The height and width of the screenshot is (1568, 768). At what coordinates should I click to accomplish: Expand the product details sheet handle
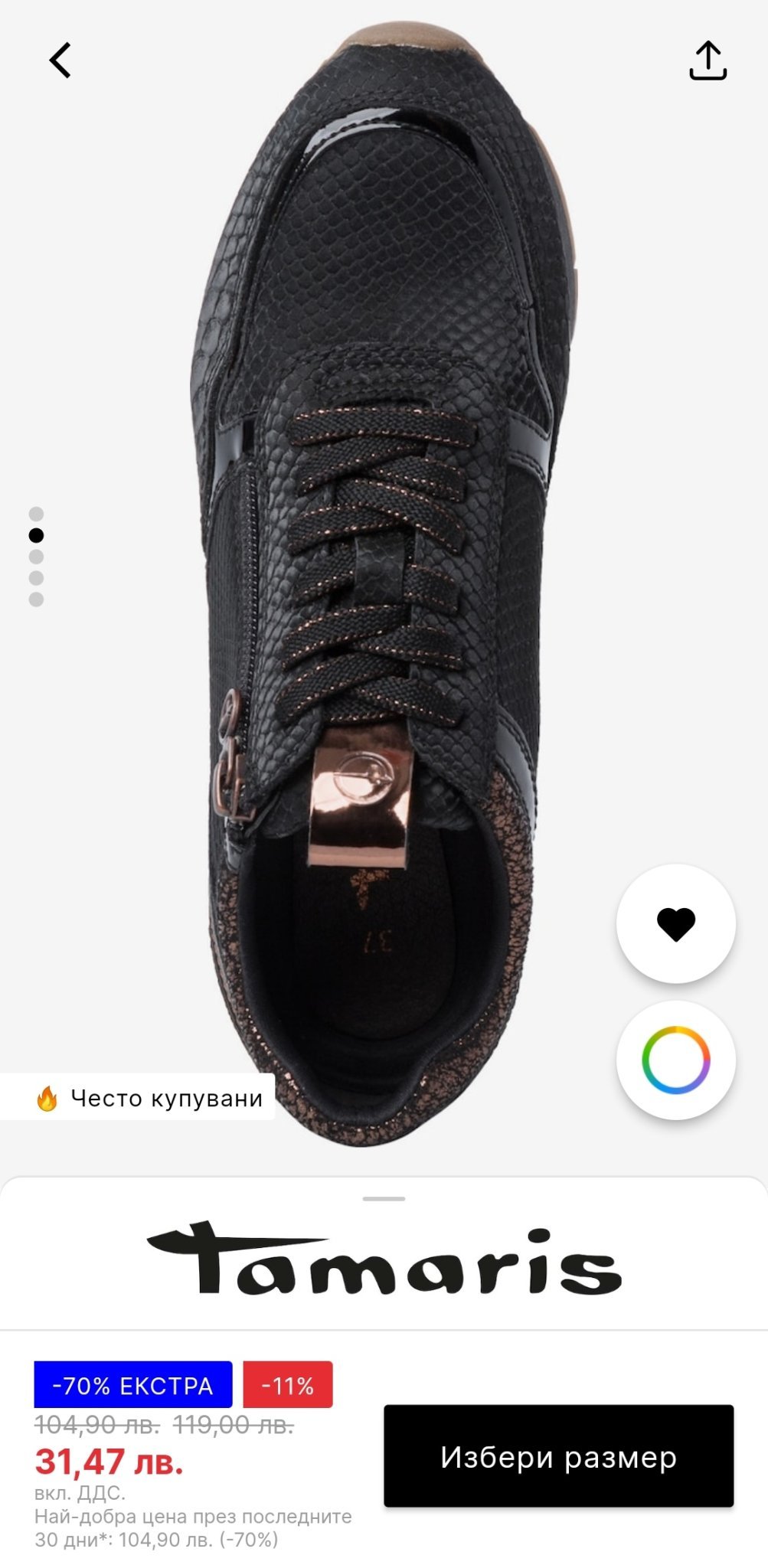(384, 1198)
